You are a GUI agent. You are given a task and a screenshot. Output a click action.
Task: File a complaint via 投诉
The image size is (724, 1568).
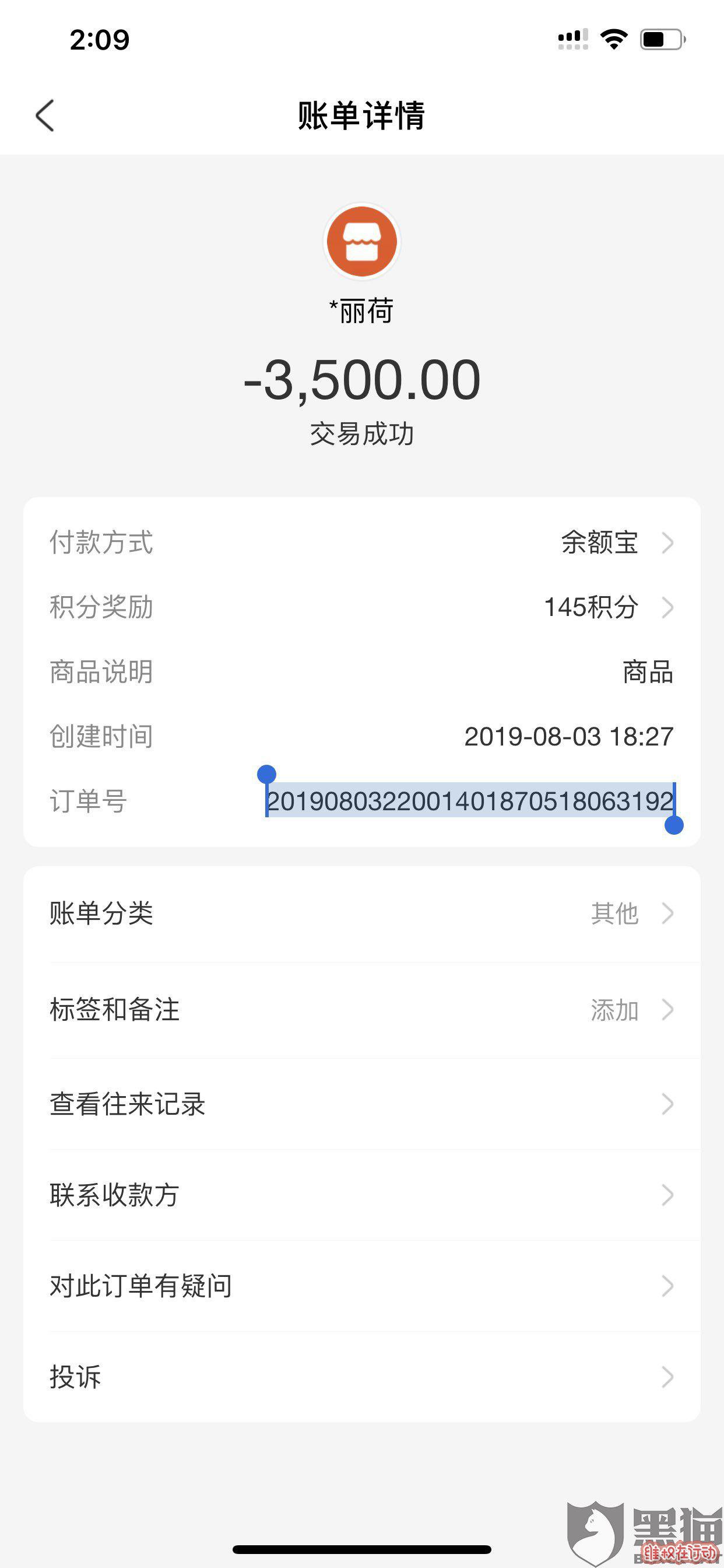pyautogui.click(x=361, y=1377)
